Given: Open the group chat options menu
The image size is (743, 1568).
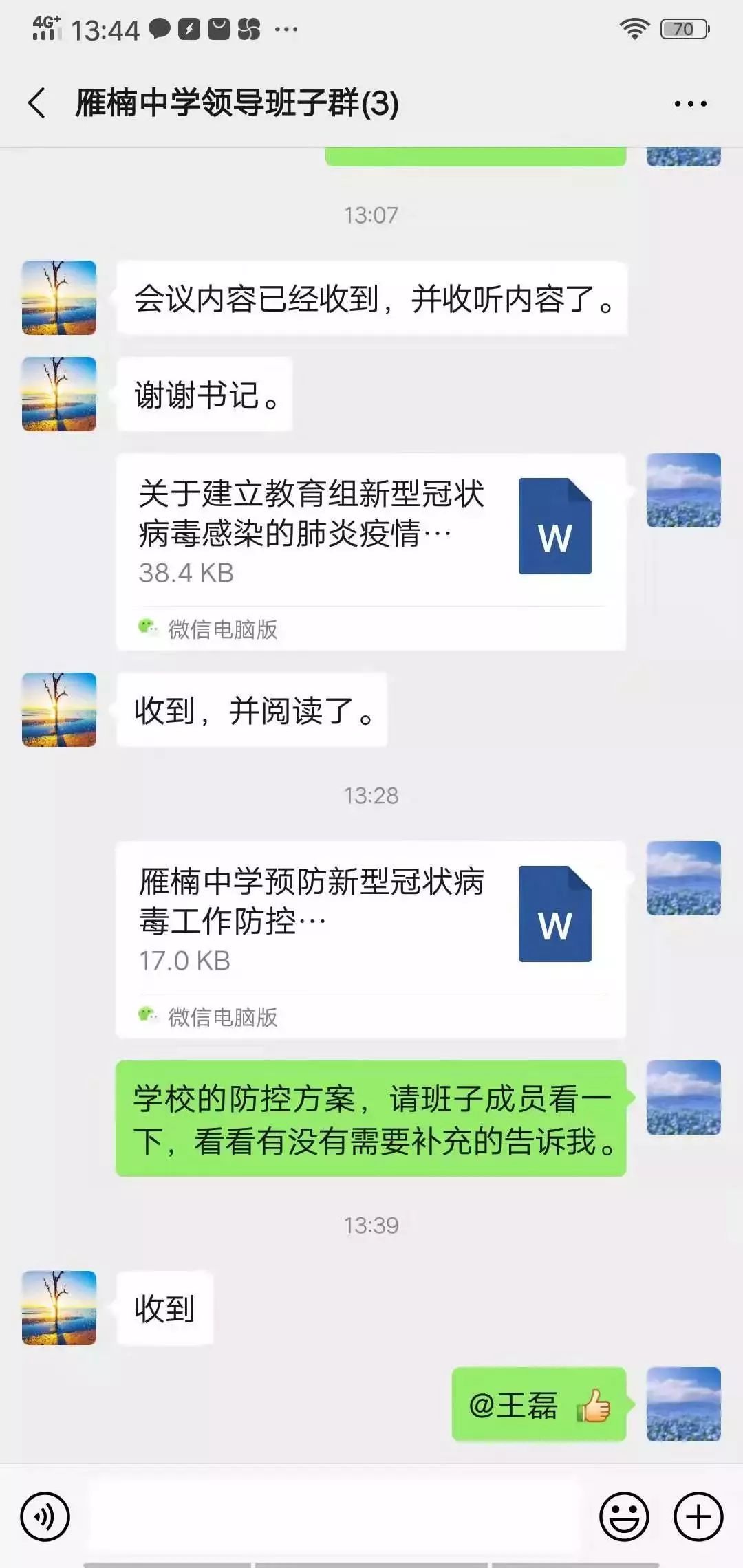Looking at the screenshot, I should pos(690,104).
